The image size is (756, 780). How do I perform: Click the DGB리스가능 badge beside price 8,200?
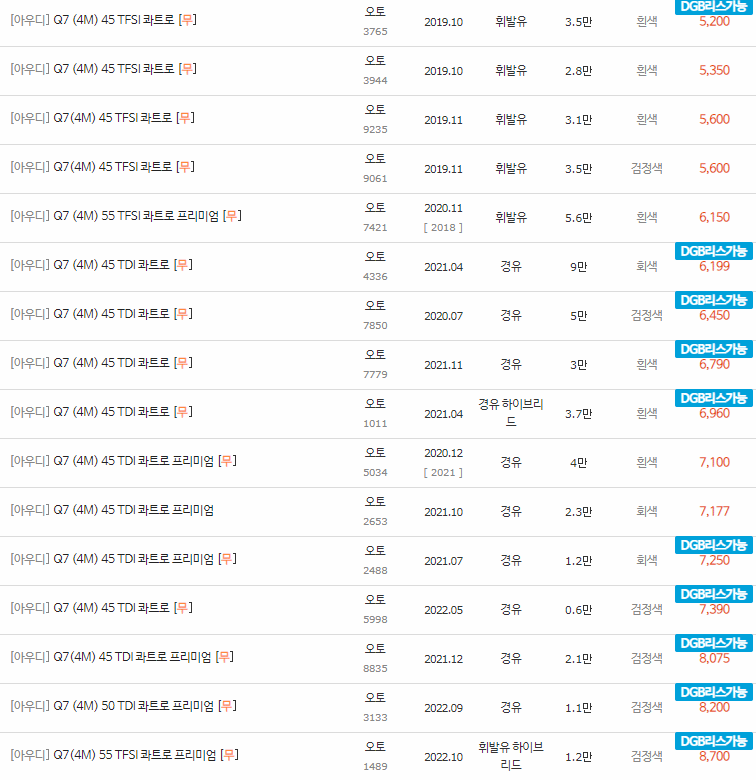[713, 691]
